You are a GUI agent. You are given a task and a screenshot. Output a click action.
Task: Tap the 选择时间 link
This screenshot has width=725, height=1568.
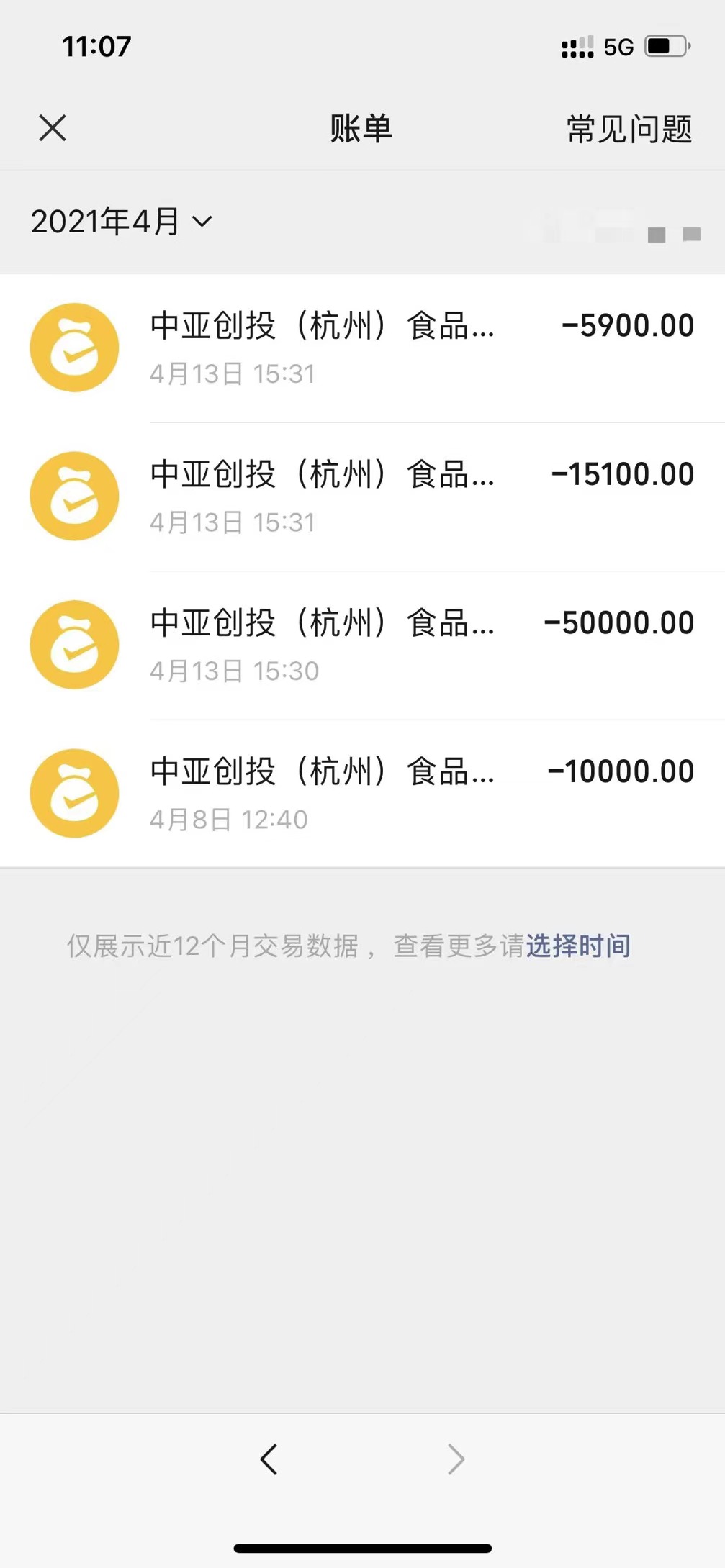click(578, 946)
